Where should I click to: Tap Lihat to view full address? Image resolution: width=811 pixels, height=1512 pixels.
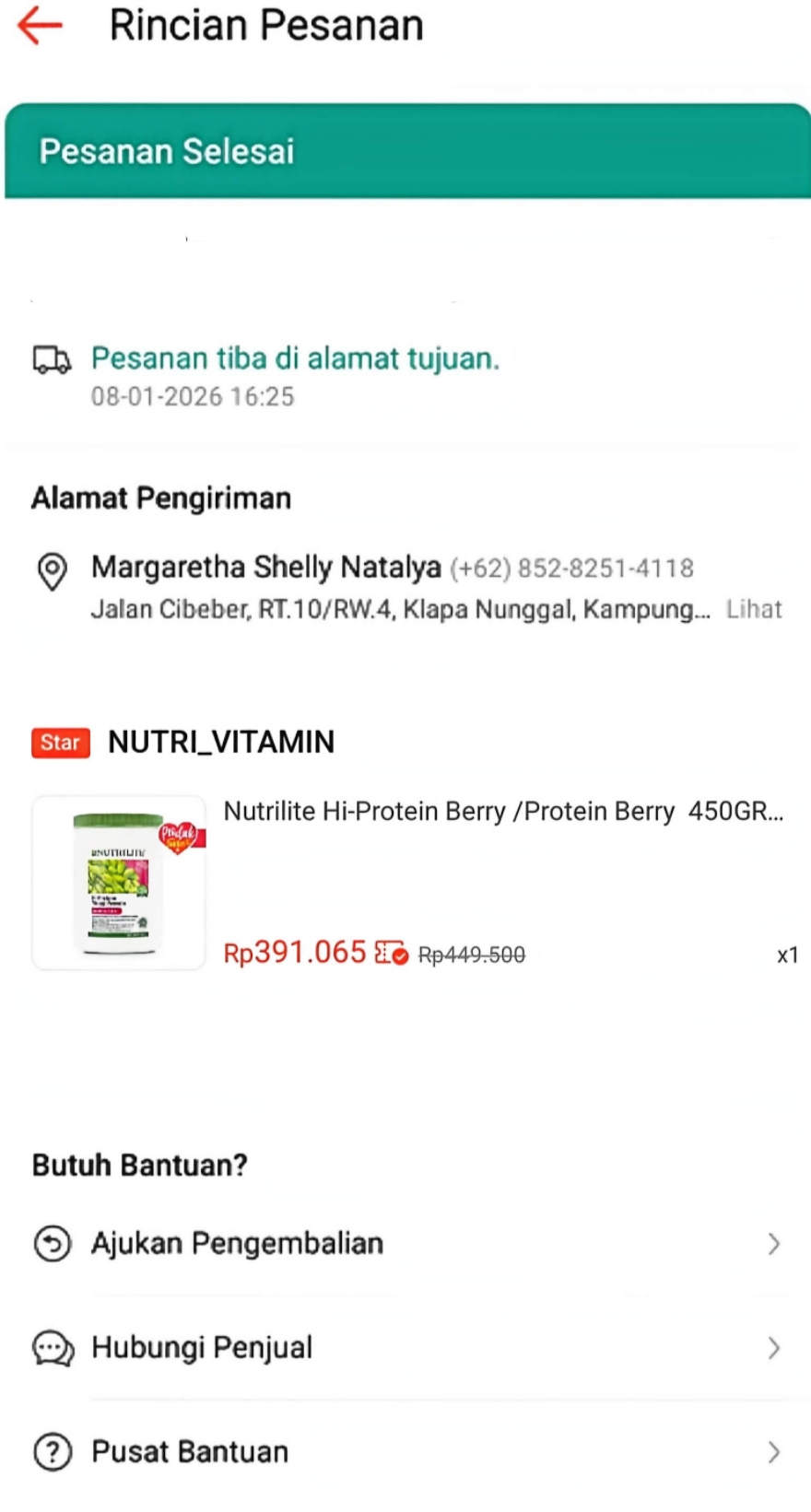point(753,609)
